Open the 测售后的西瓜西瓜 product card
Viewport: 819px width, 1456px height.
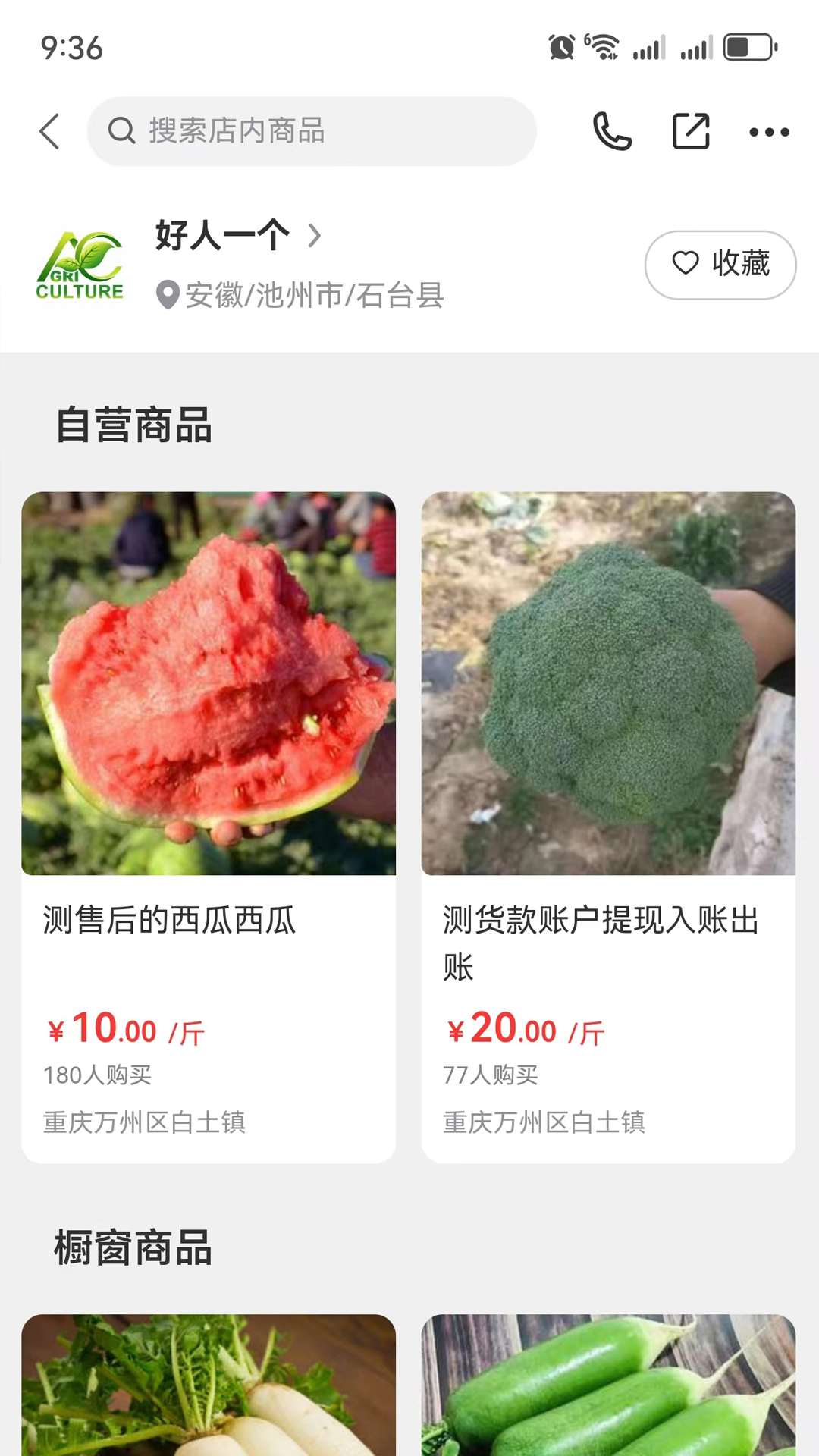(x=209, y=827)
